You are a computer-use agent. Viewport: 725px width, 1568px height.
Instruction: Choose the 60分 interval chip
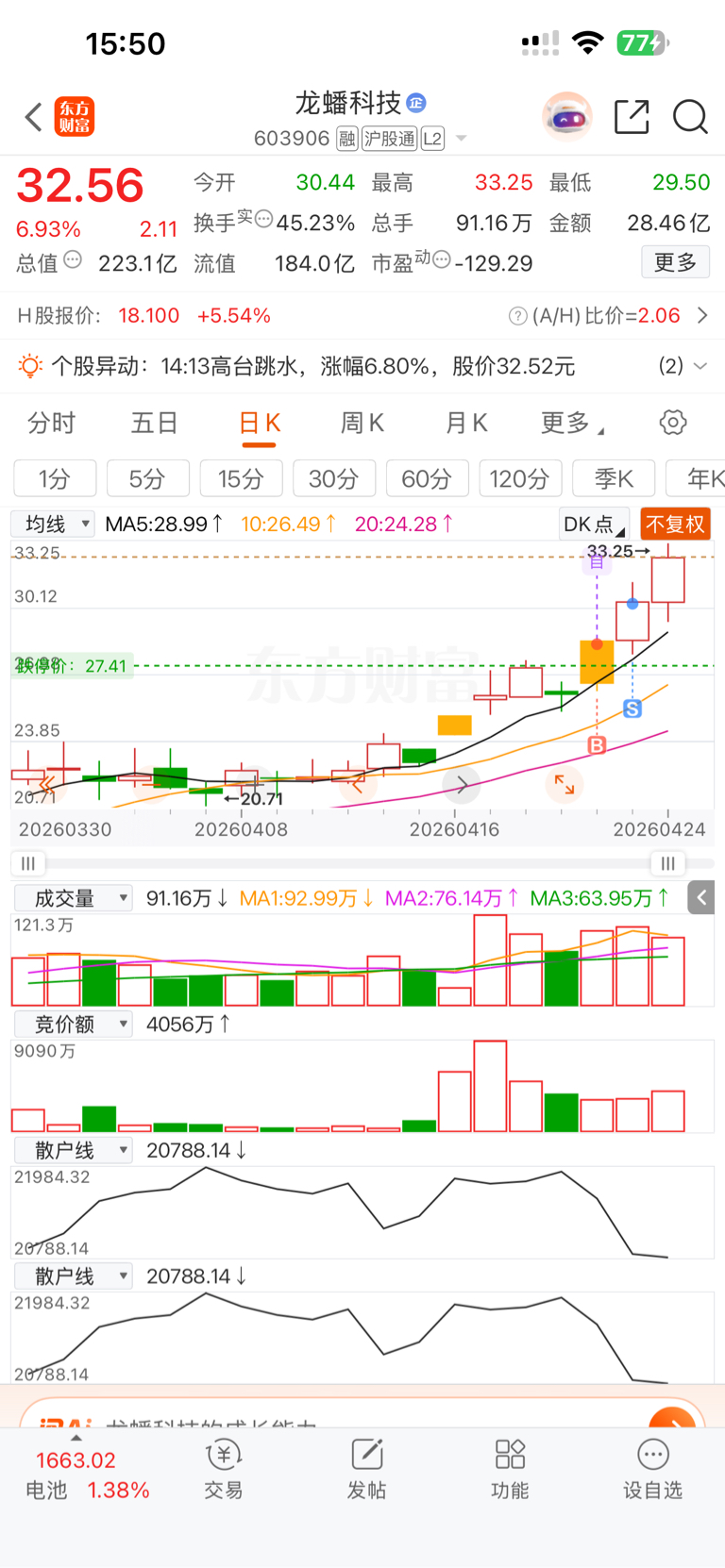pyautogui.click(x=427, y=478)
